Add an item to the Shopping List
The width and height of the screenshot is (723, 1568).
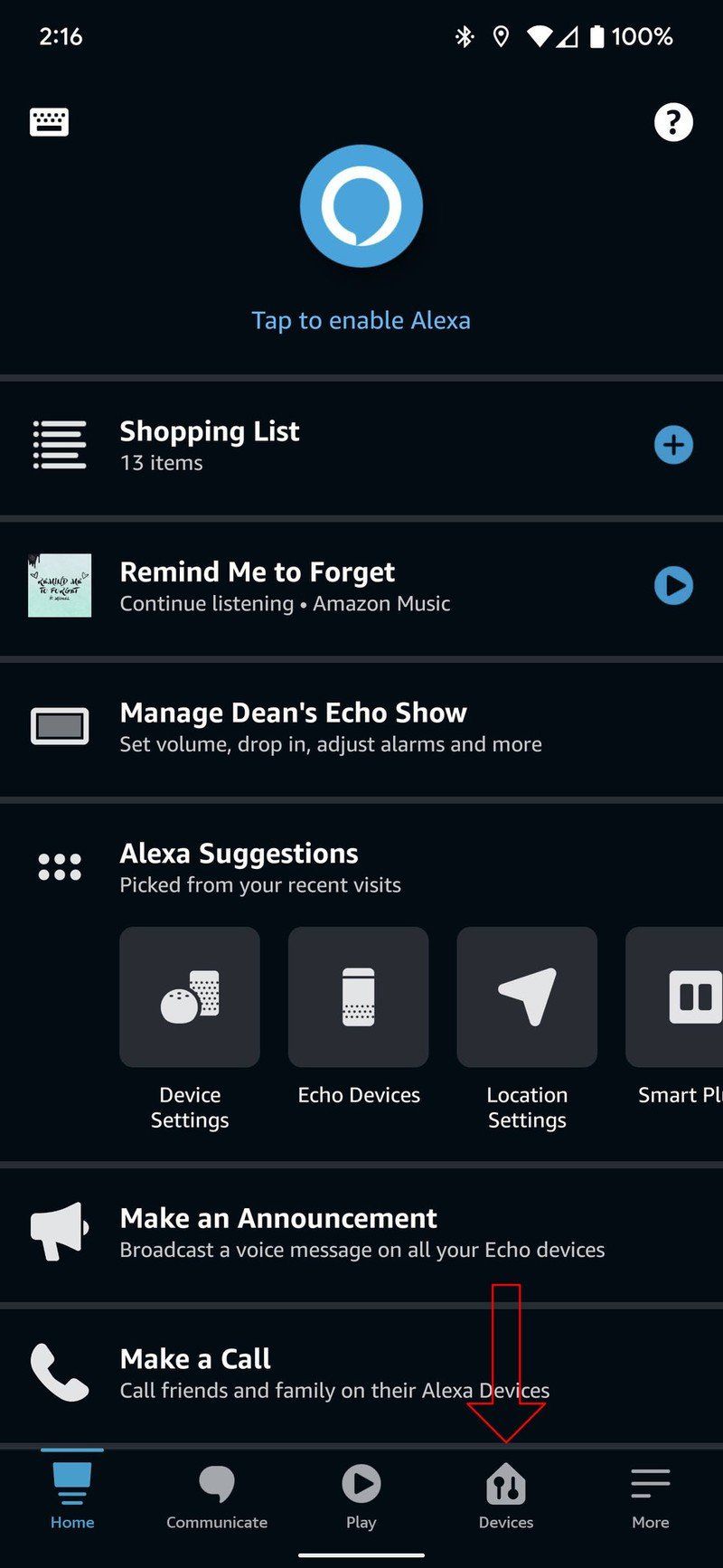coord(673,445)
